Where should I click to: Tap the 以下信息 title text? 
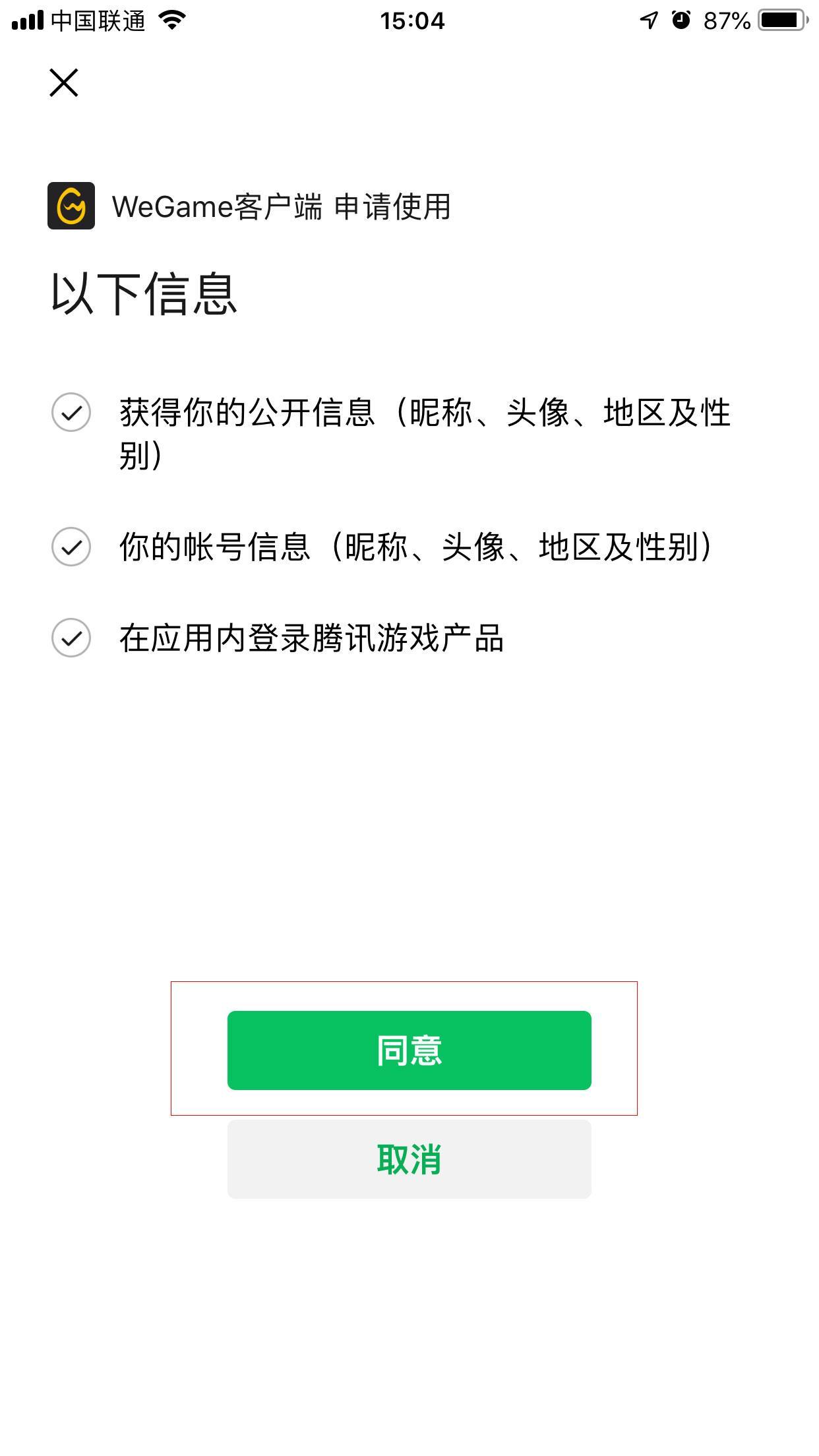tap(145, 292)
